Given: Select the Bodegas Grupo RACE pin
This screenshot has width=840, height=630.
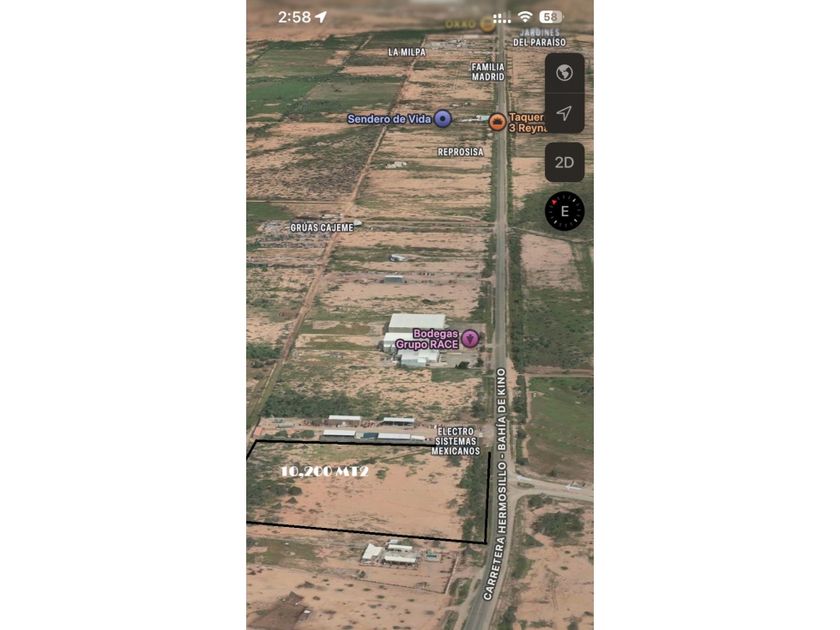Looking at the screenshot, I should tap(469, 338).
